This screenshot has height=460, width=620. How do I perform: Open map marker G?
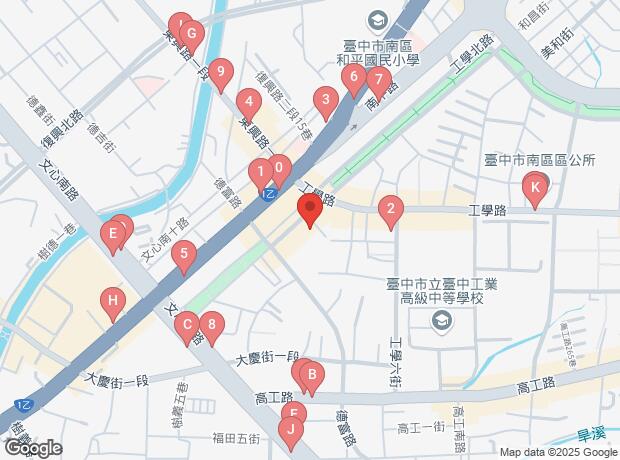pyautogui.click(x=190, y=34)
